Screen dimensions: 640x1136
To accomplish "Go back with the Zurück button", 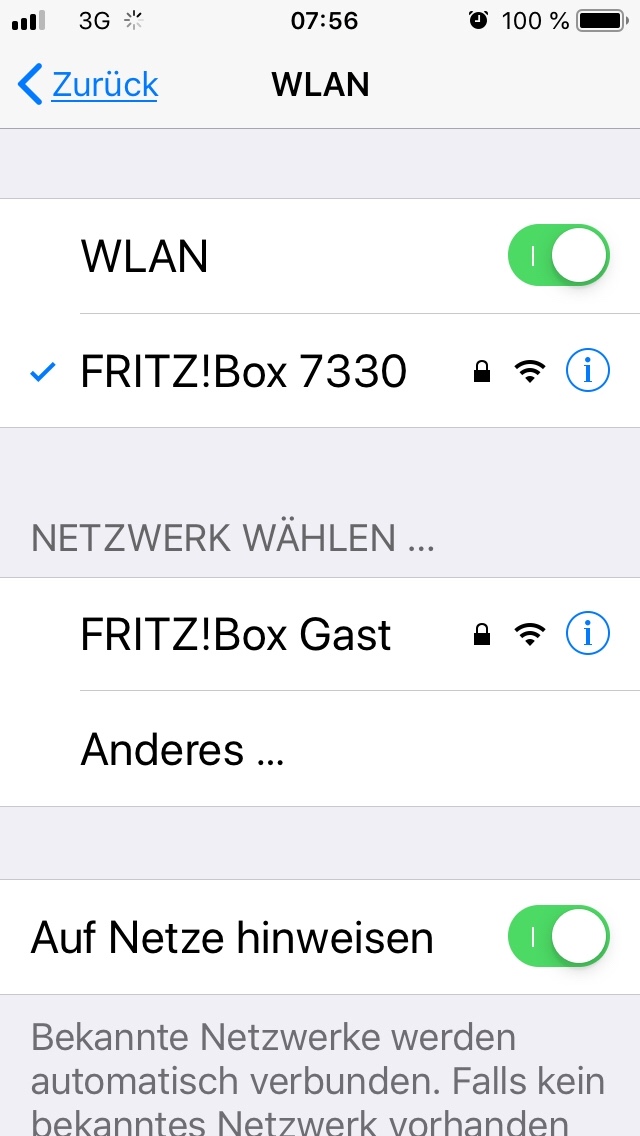I will [88, 85].
